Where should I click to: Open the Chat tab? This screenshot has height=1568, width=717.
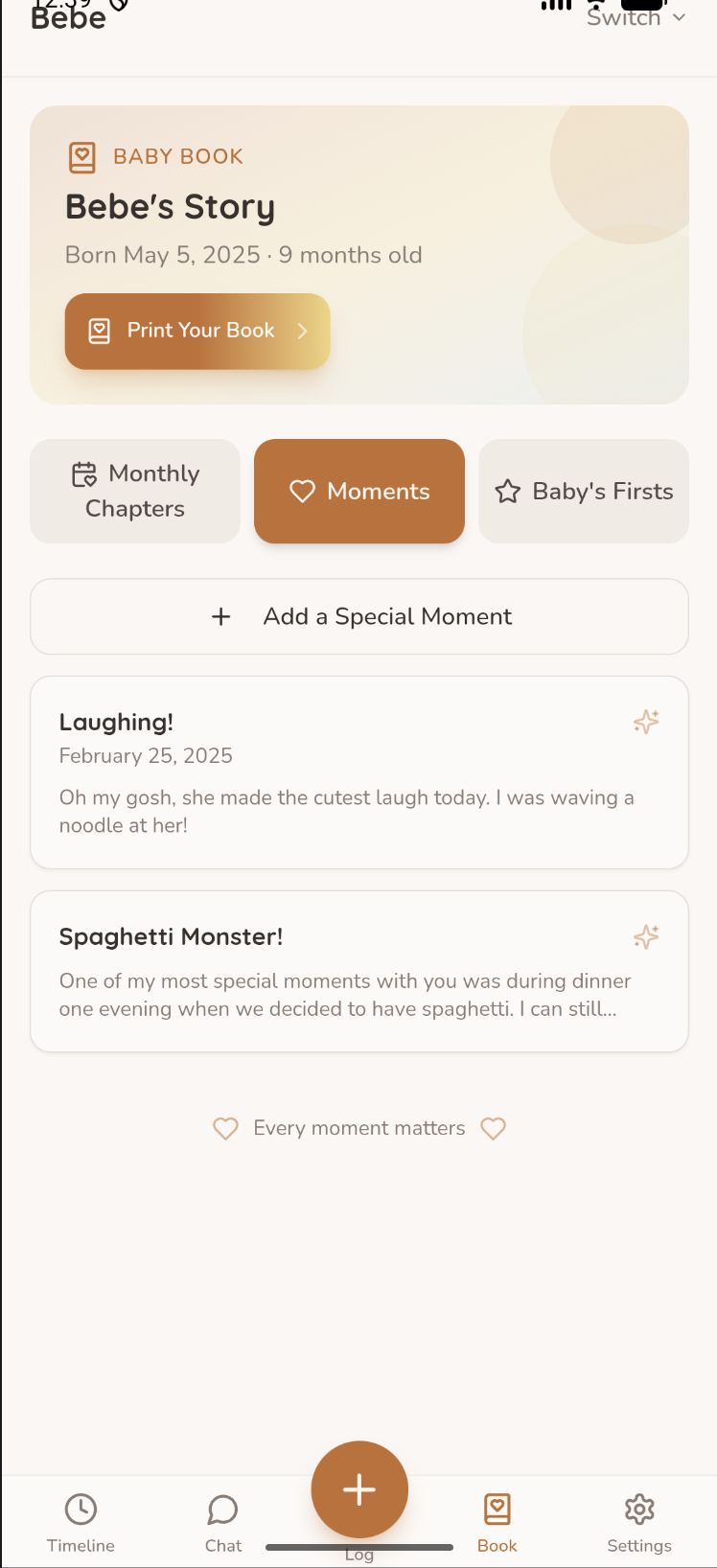click(x=222, y=1521)
